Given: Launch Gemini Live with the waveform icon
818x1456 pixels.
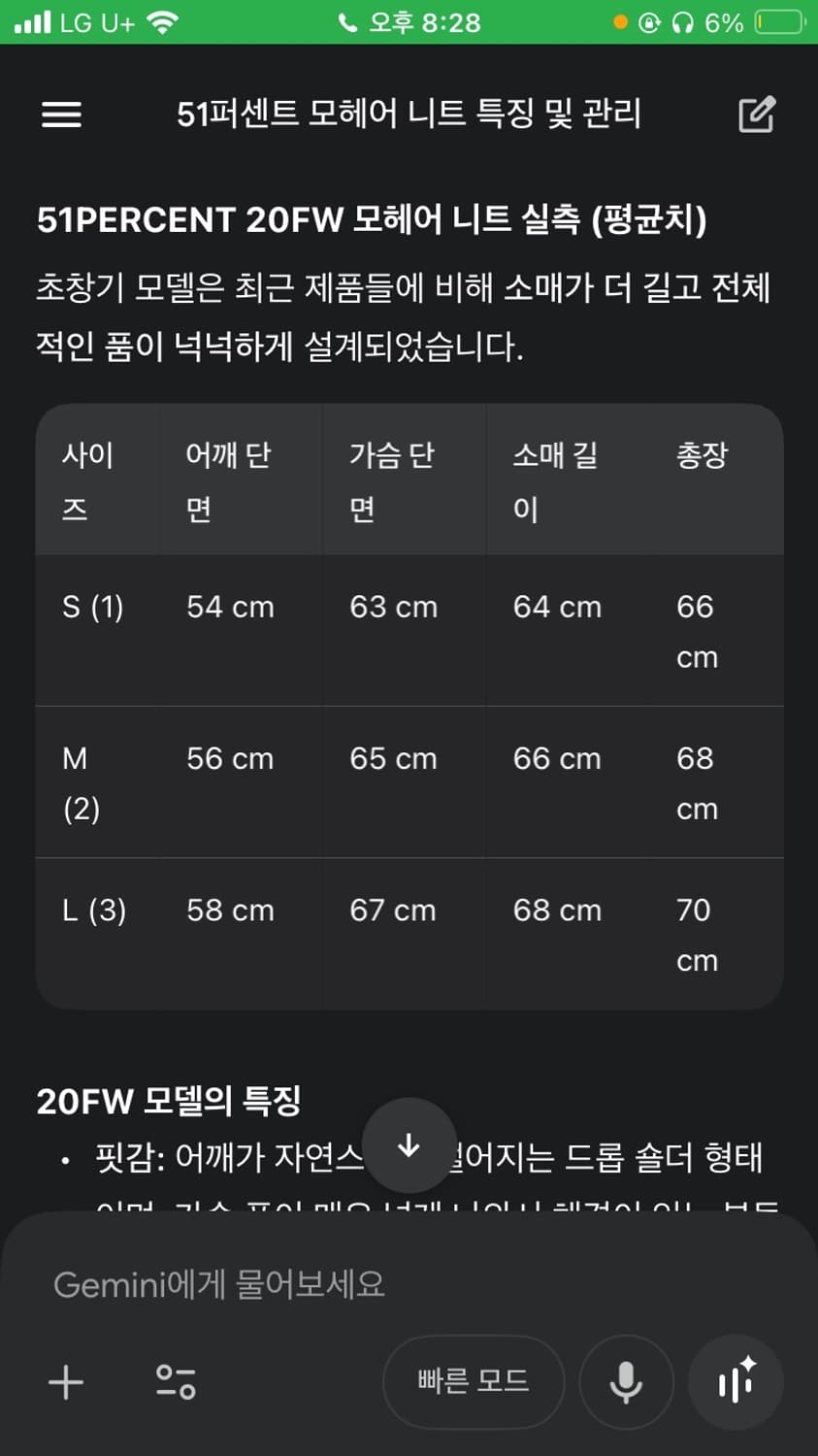Looking at the screenshot, I should [736, 1382].
